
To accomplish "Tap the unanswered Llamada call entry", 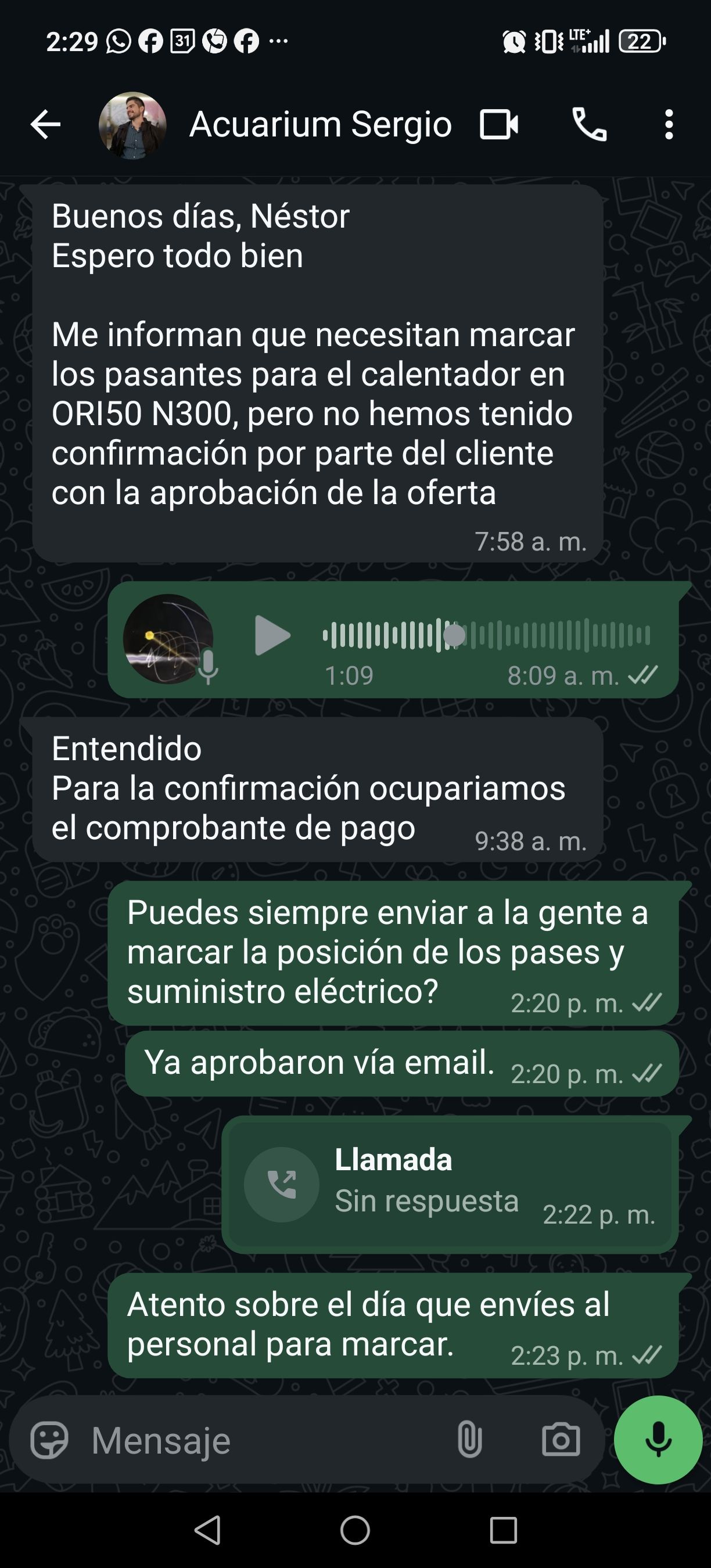I will pos(450,1185).
